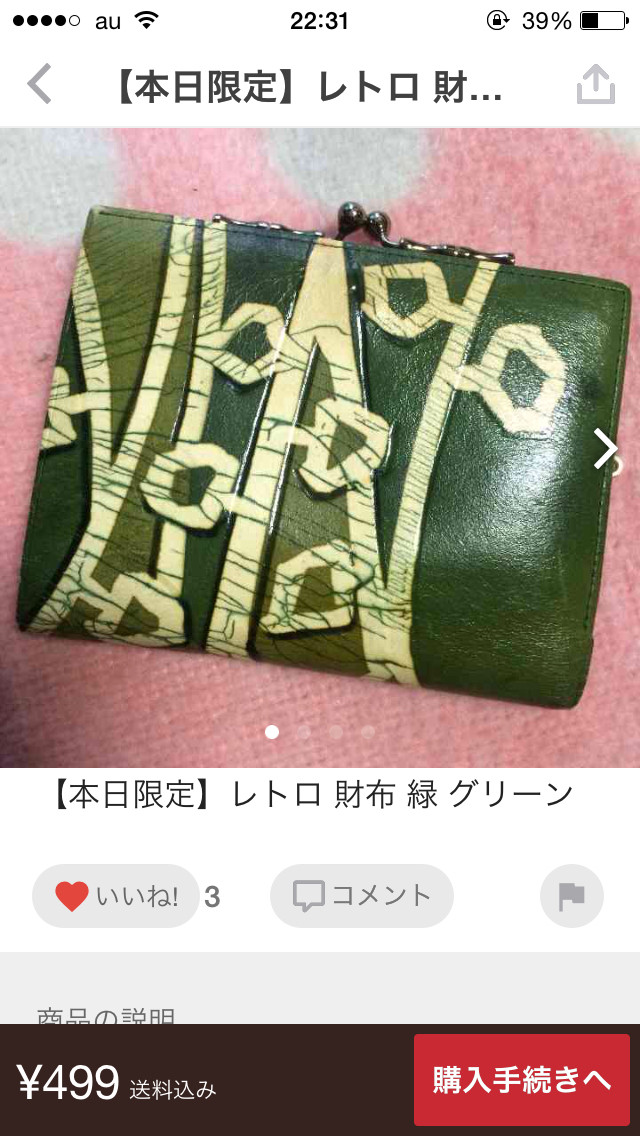Viewport: 640px width, 1136px height.
Task: Show the next product photo
Action: [x=605, y=448]
